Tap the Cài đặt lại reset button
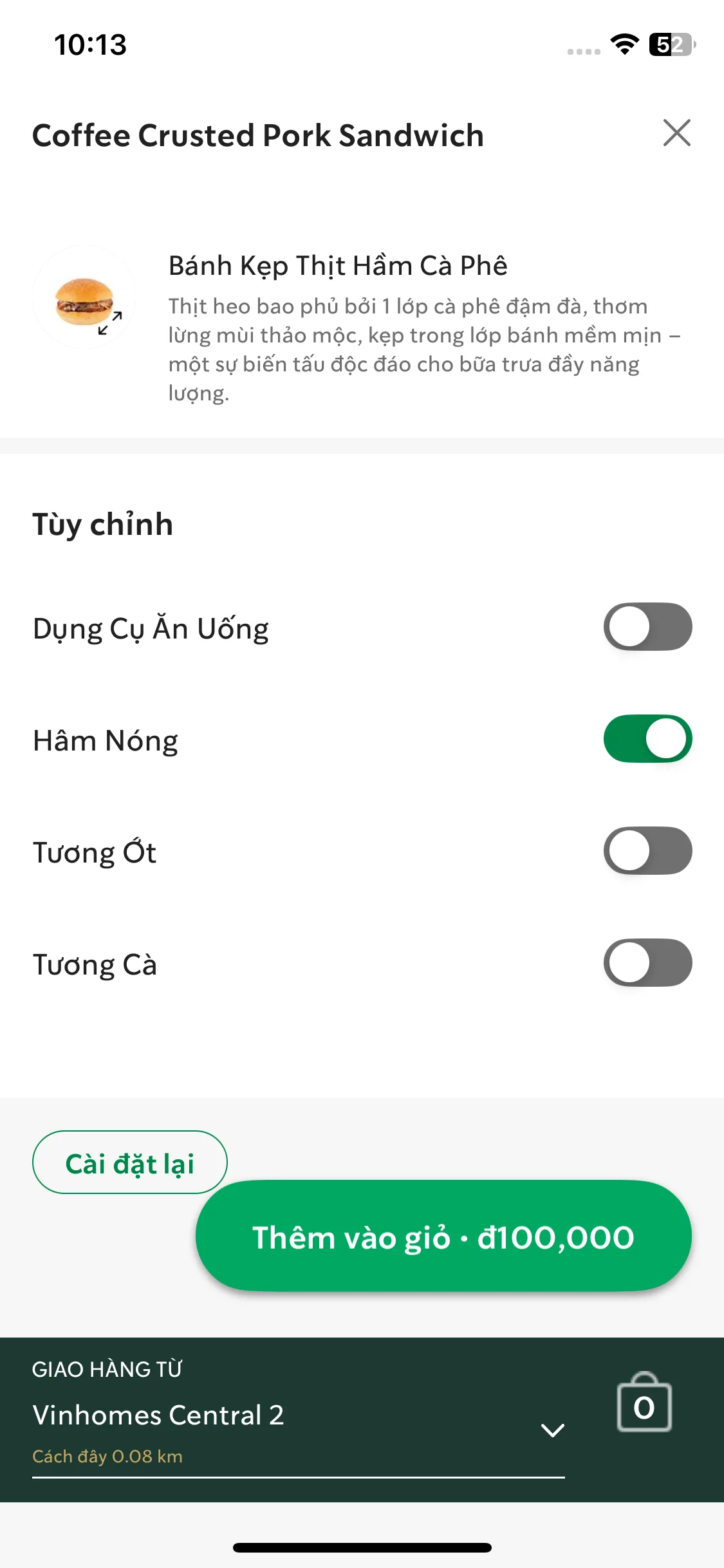The image size is (724, 1568). pos(129,1162)
